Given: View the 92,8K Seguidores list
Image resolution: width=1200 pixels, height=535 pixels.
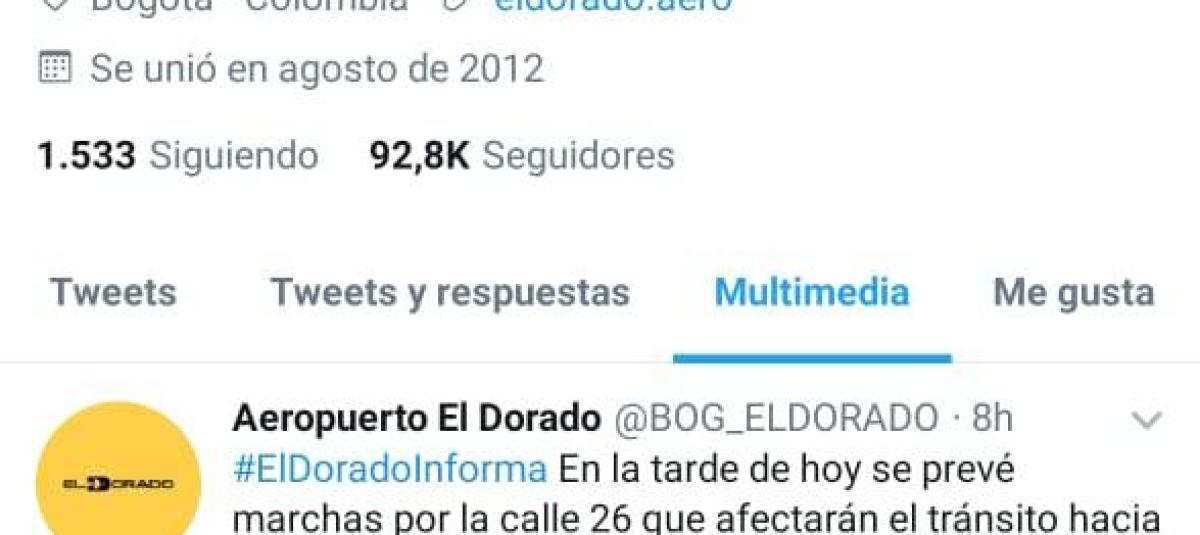Looking at the screenshot, I should [x=521, y=156].
